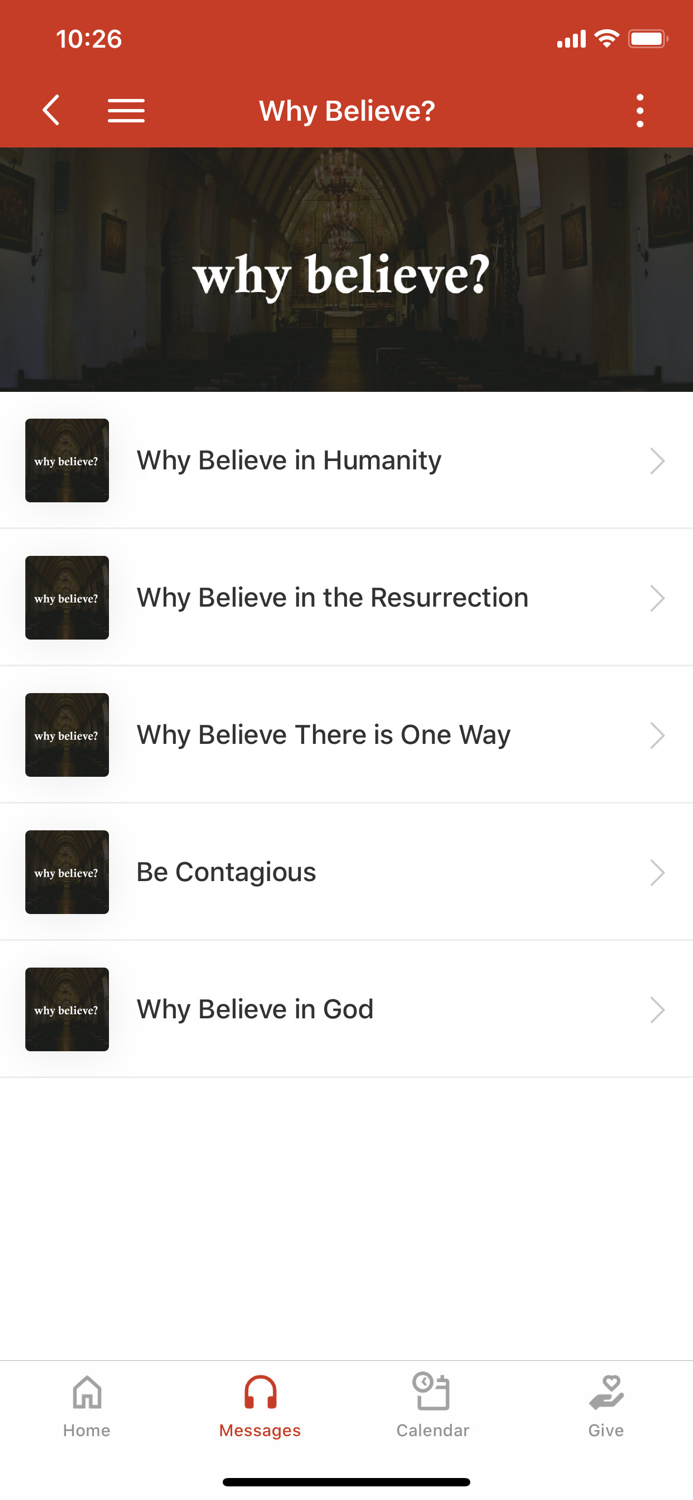Switch to the Home tab

[87, 1405]
